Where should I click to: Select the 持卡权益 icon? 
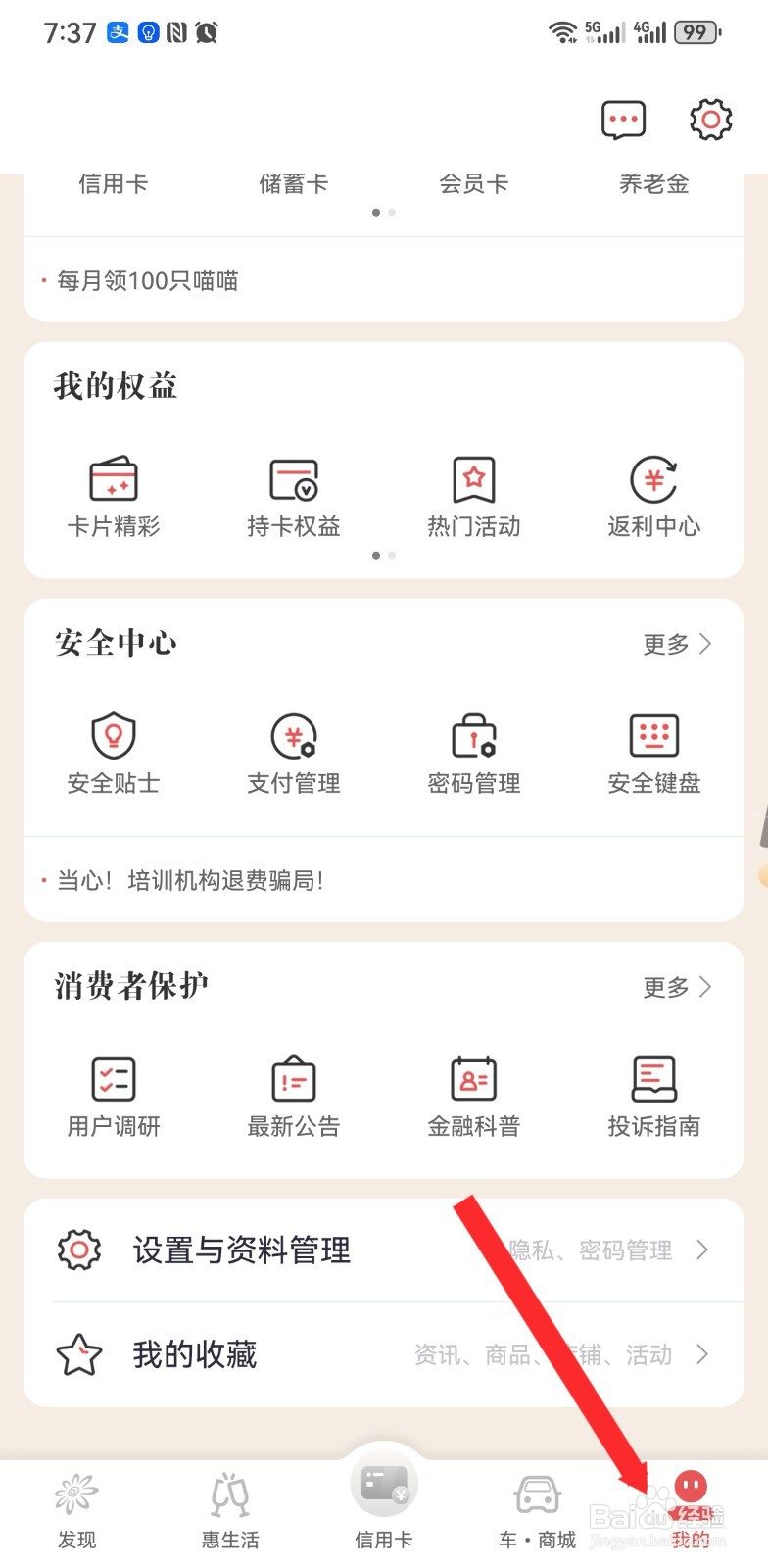pyautogui.click(x=293, y=495)
